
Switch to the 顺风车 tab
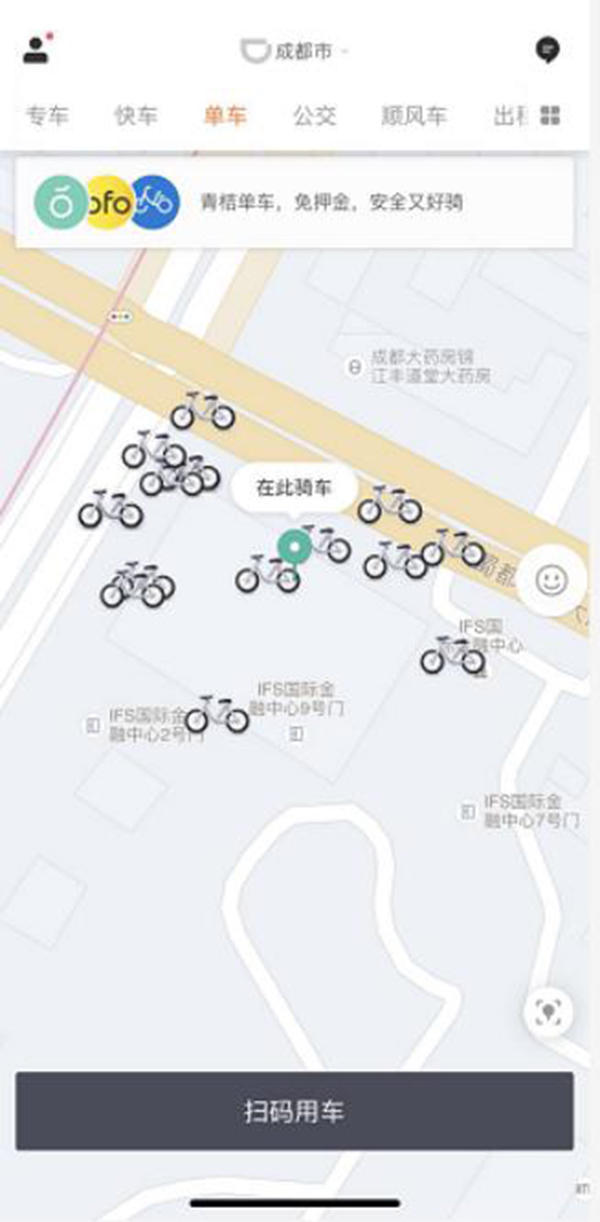click(x=413, y=115)
